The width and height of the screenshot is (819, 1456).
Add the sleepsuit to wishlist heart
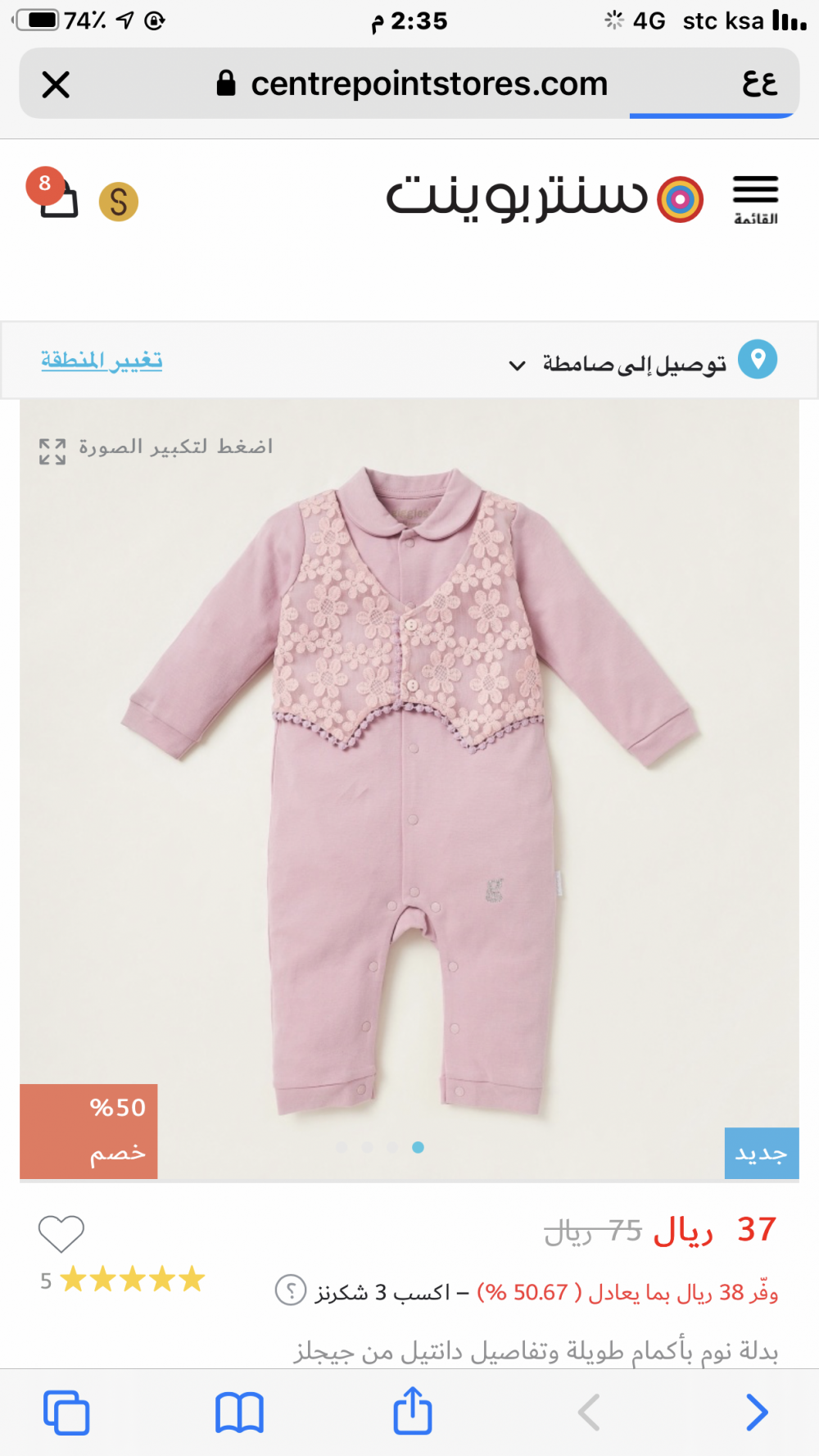tap(61, 1233)
